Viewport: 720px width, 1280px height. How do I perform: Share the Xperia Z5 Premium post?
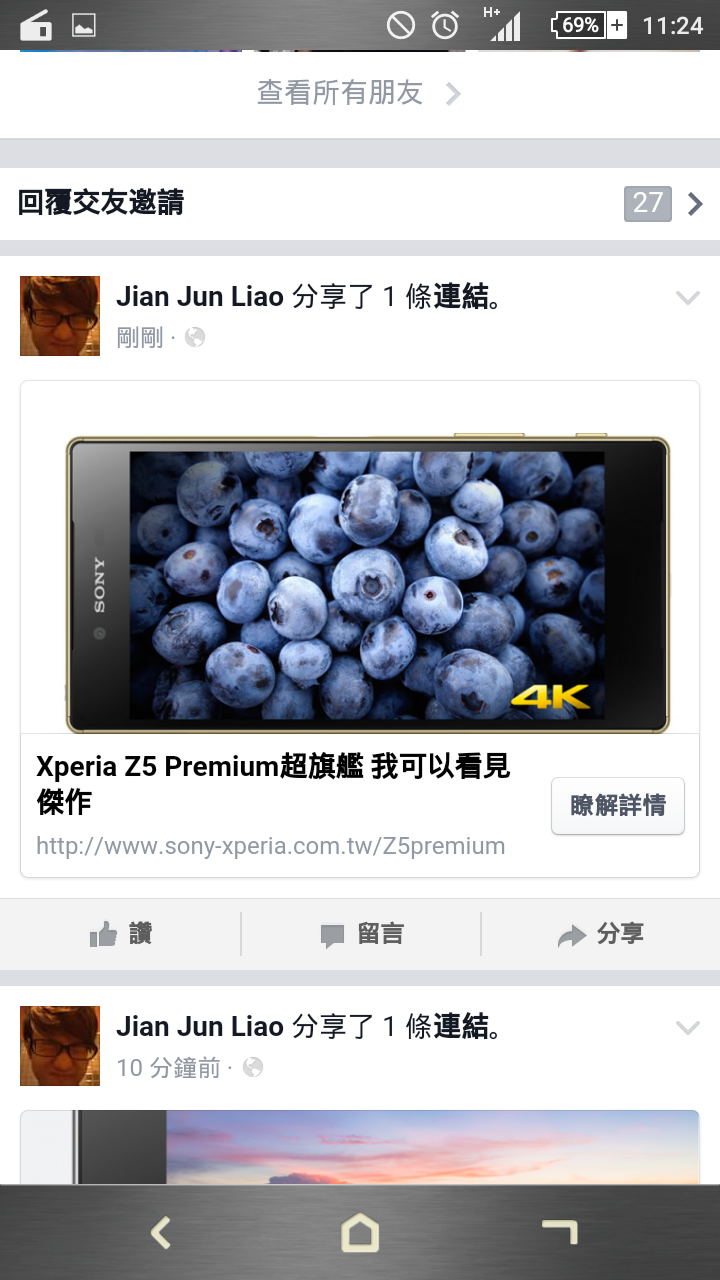coord(600,934)
